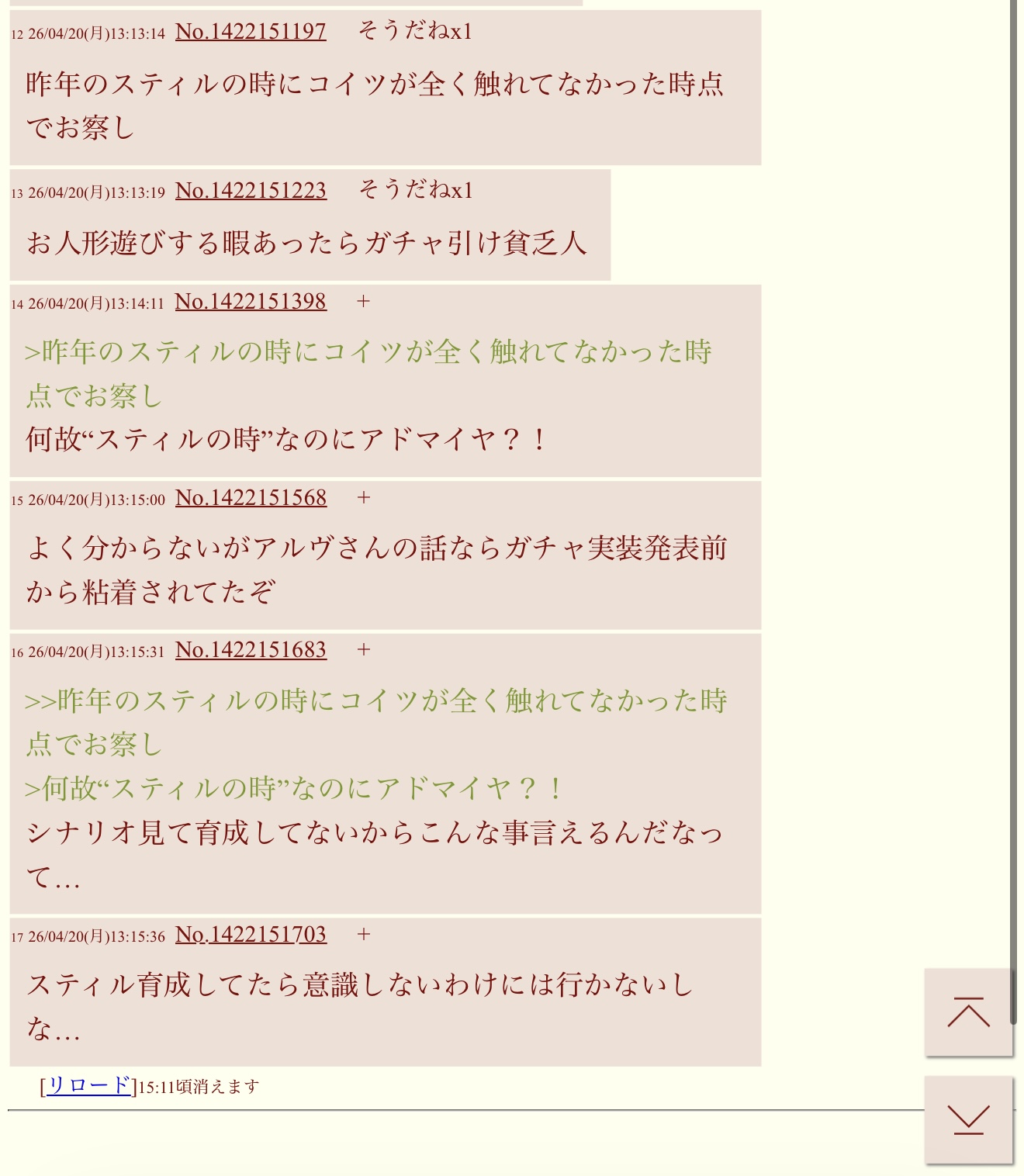Give a plus to post No.1422151703
The image size is (1024, 1176).
363,935
